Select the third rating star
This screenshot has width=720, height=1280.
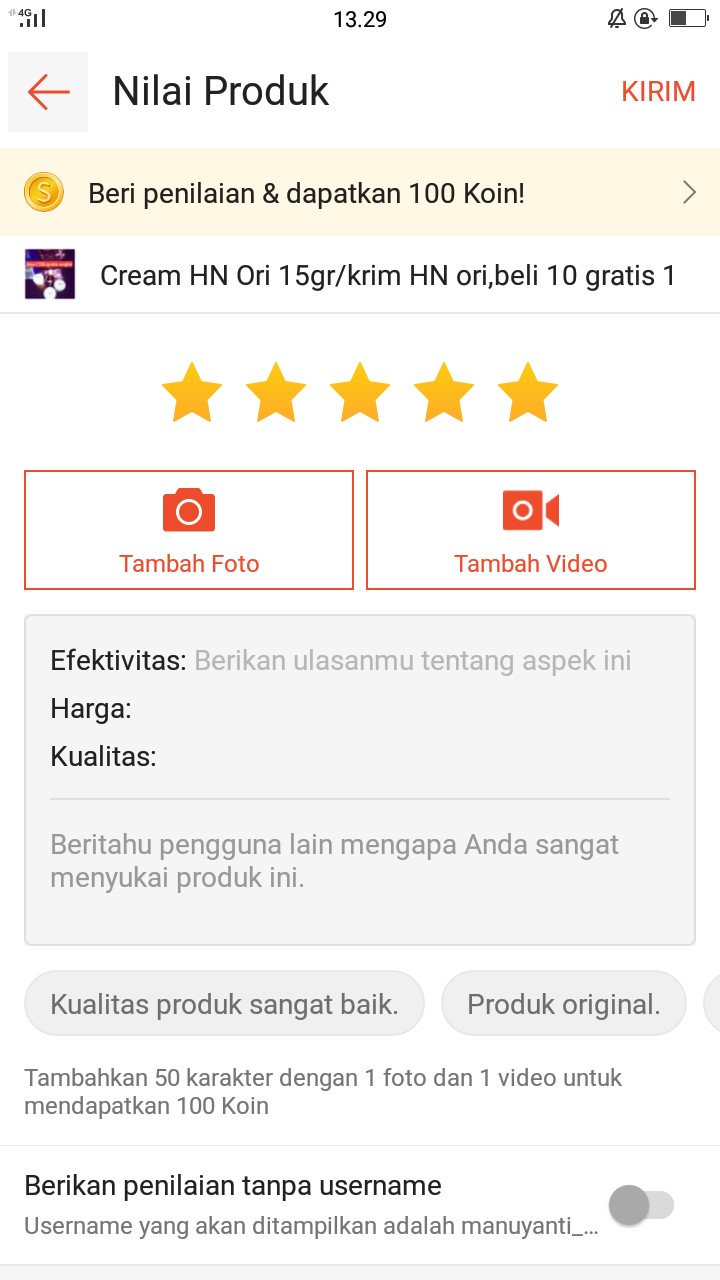359,391
